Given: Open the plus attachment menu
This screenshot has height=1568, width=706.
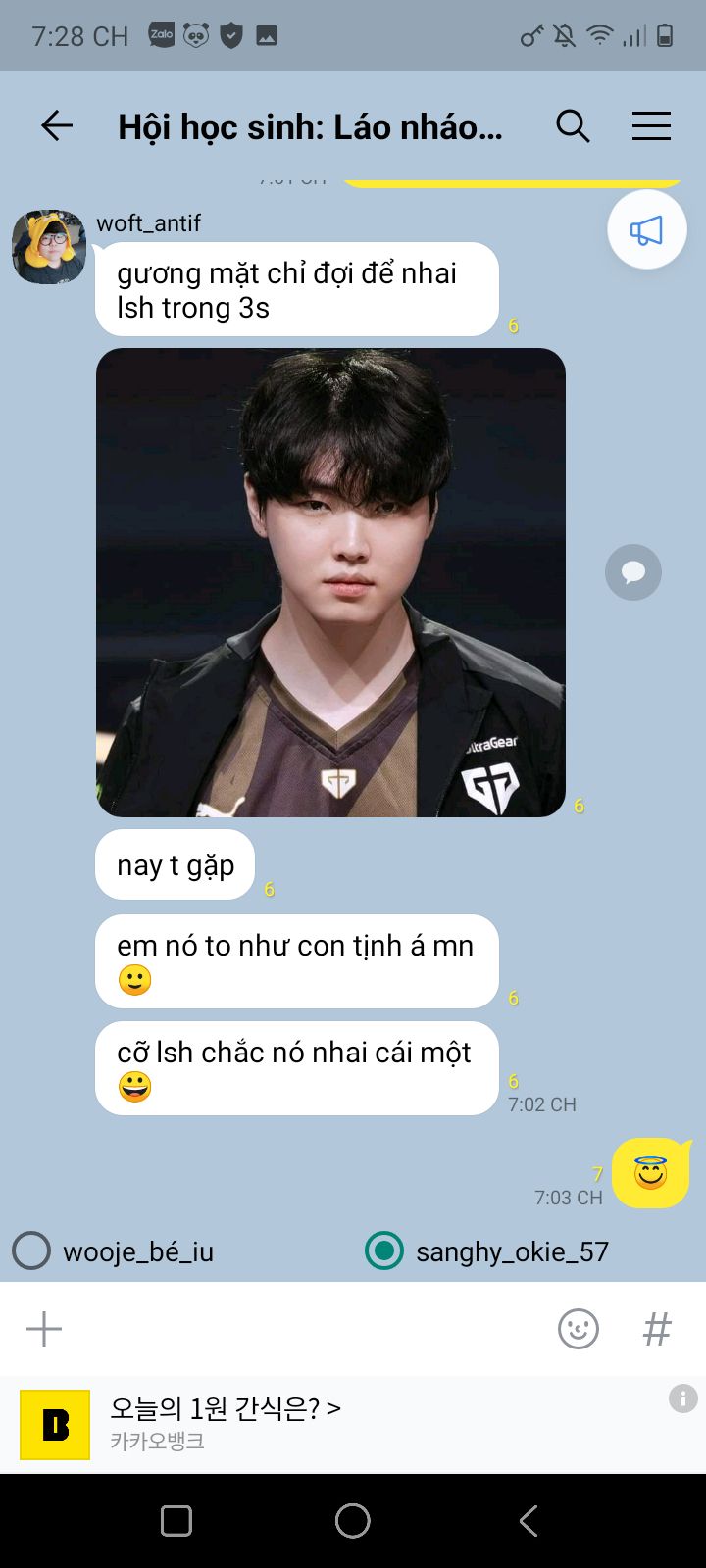Looking at the screenshot, I should [x=44, y=1329].
